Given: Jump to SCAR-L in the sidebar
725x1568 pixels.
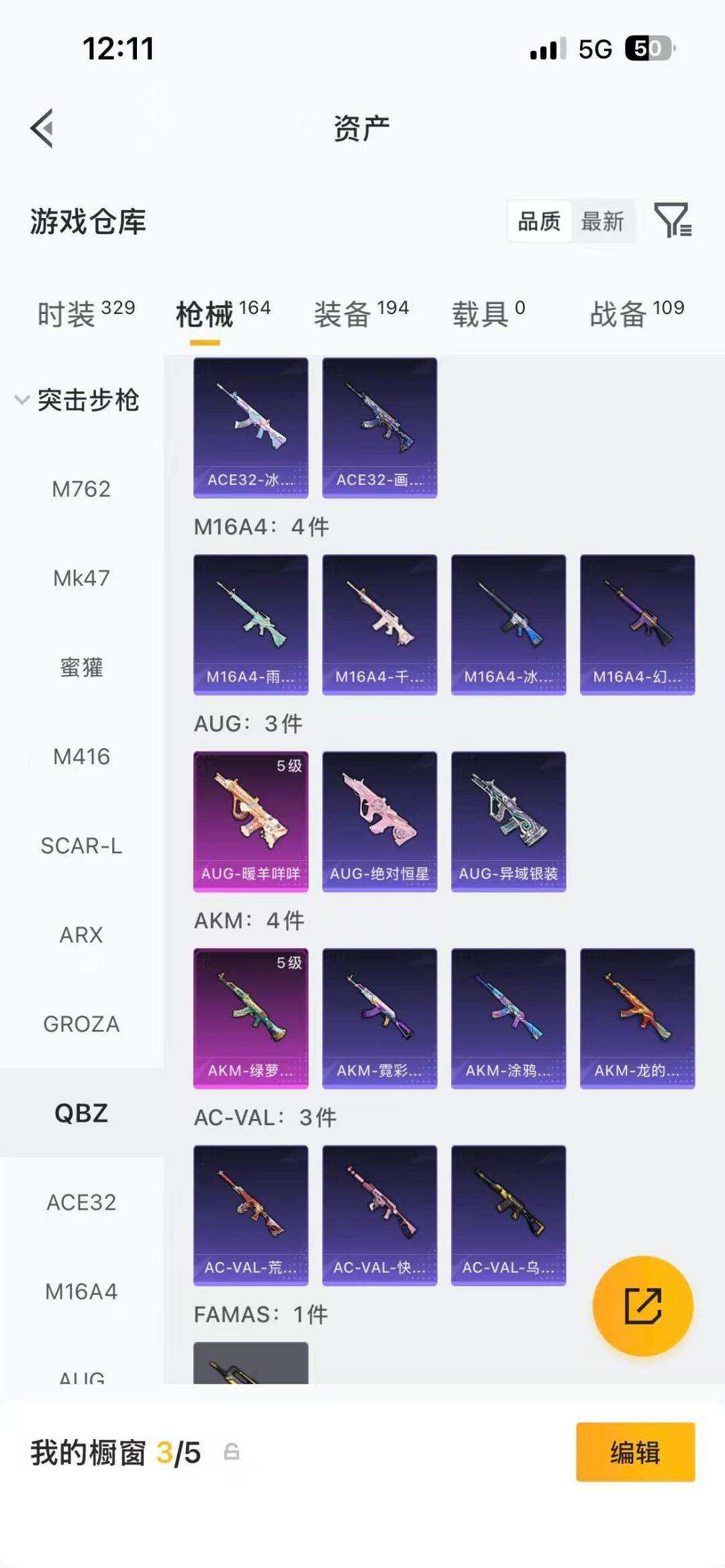Looking at the screenshot, I should pos(81,846).
